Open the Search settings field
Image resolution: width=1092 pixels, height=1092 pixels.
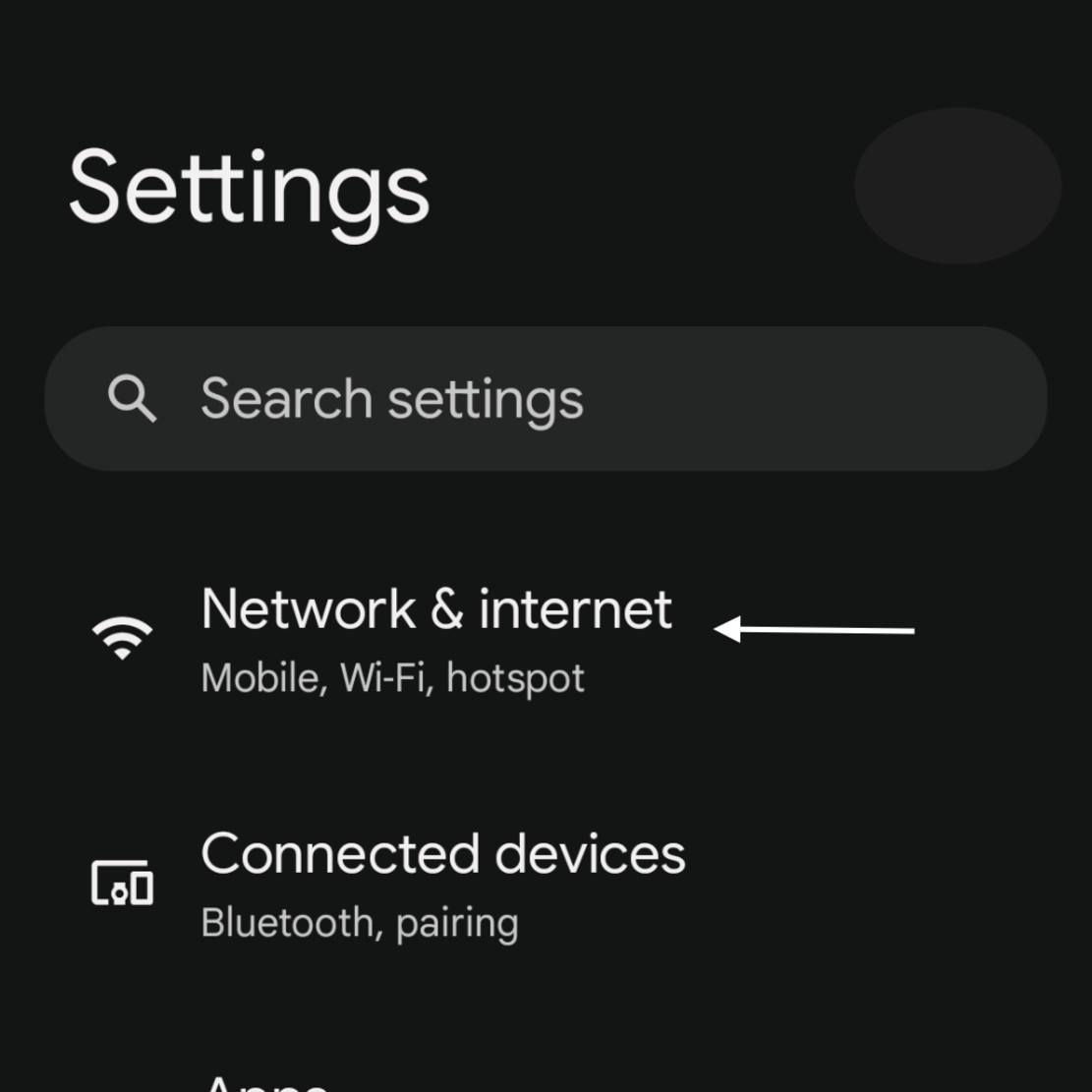[x=546, y=399]
